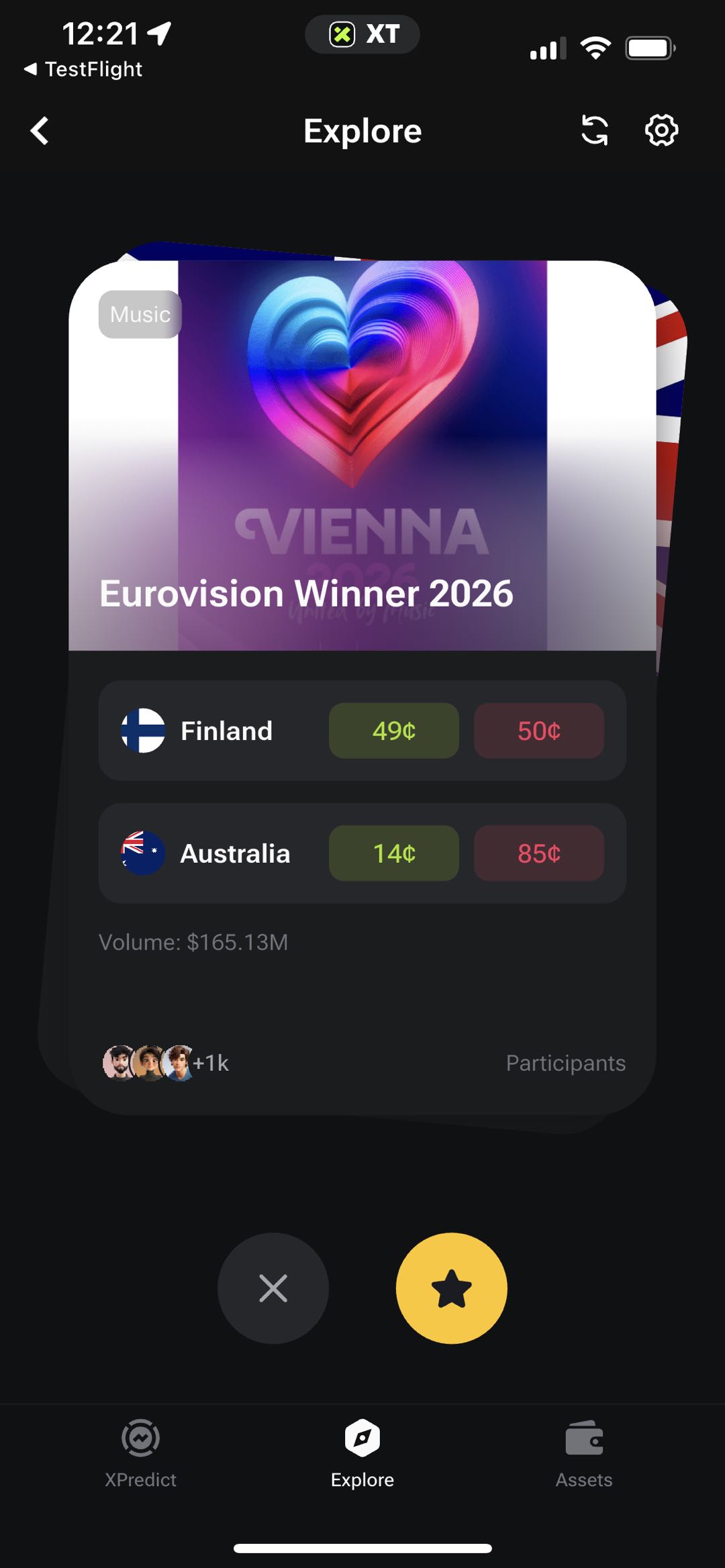Image resolution: width=725 pixels, height=1568 pixels.
Task: Switch to the Assets tab
Action: pyautogui.click(x=584, y=1455)
